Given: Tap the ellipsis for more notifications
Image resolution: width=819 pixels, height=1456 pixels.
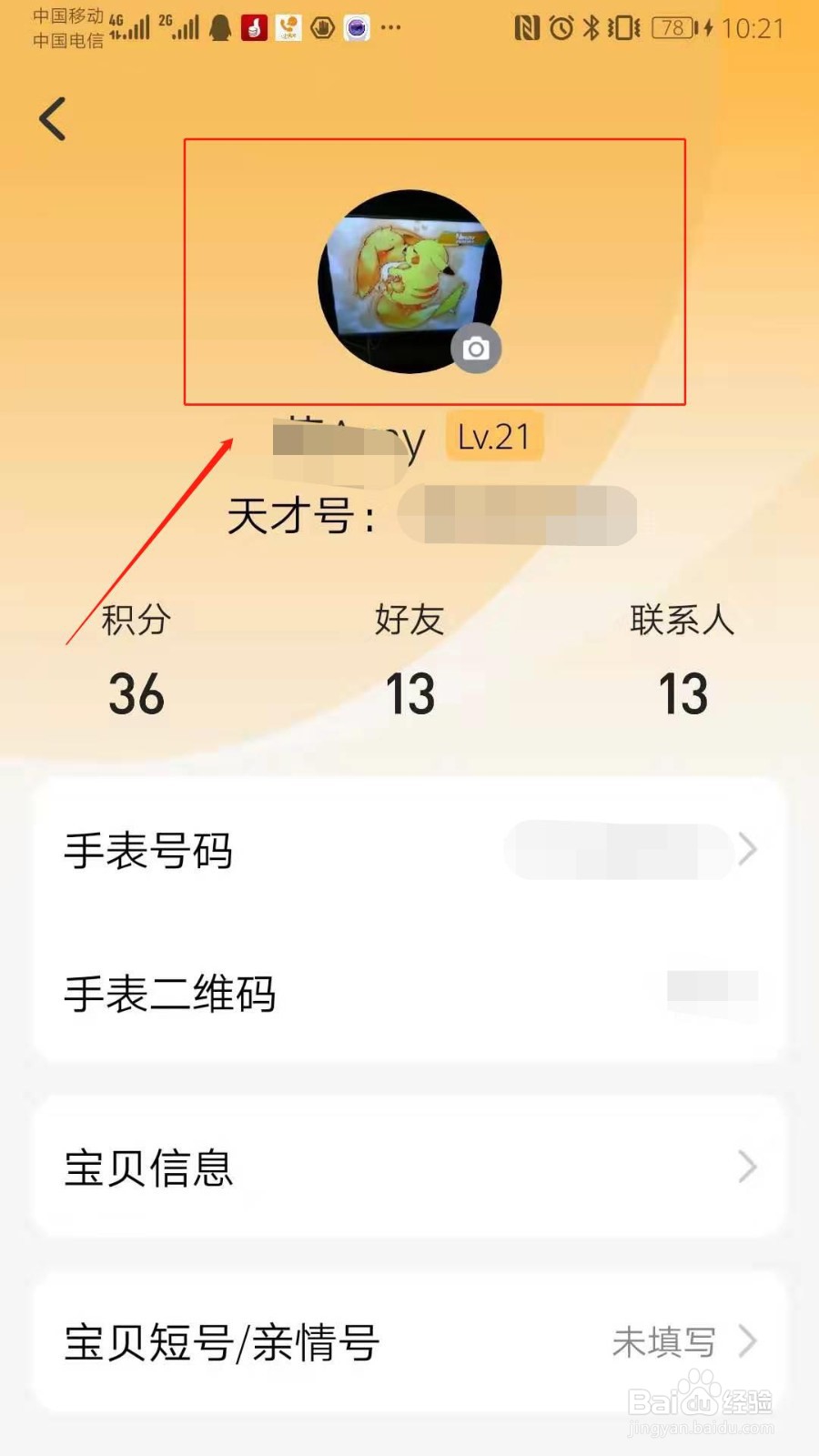Looking at the screenshot, I should click(391, 29).
